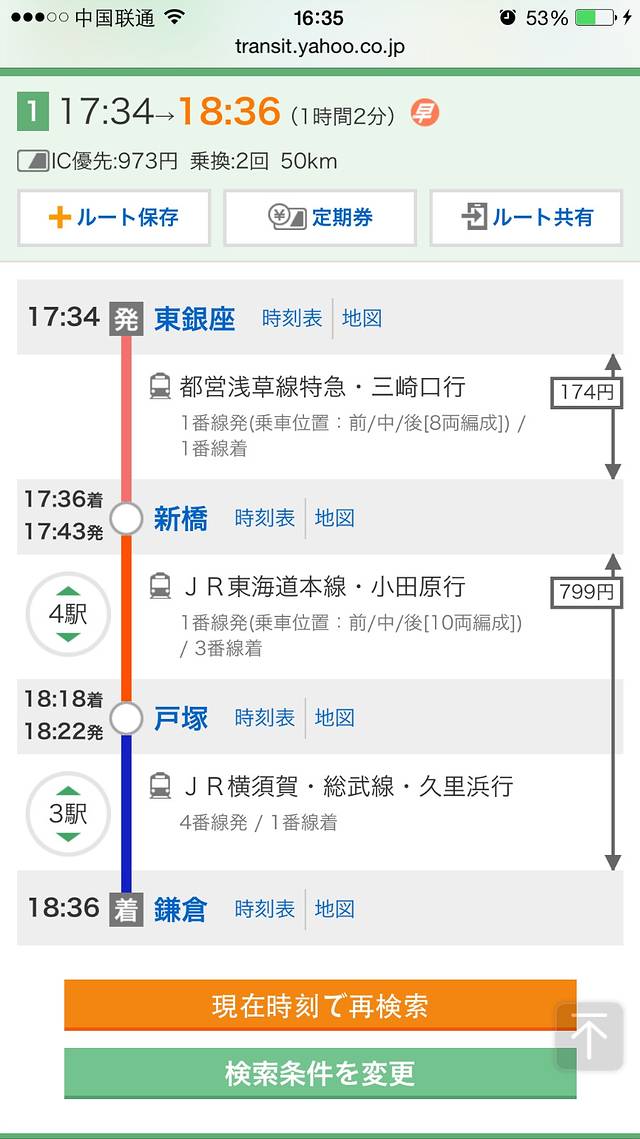
Task: Open 戸塚 station page
Action: (x=180, y=718)
